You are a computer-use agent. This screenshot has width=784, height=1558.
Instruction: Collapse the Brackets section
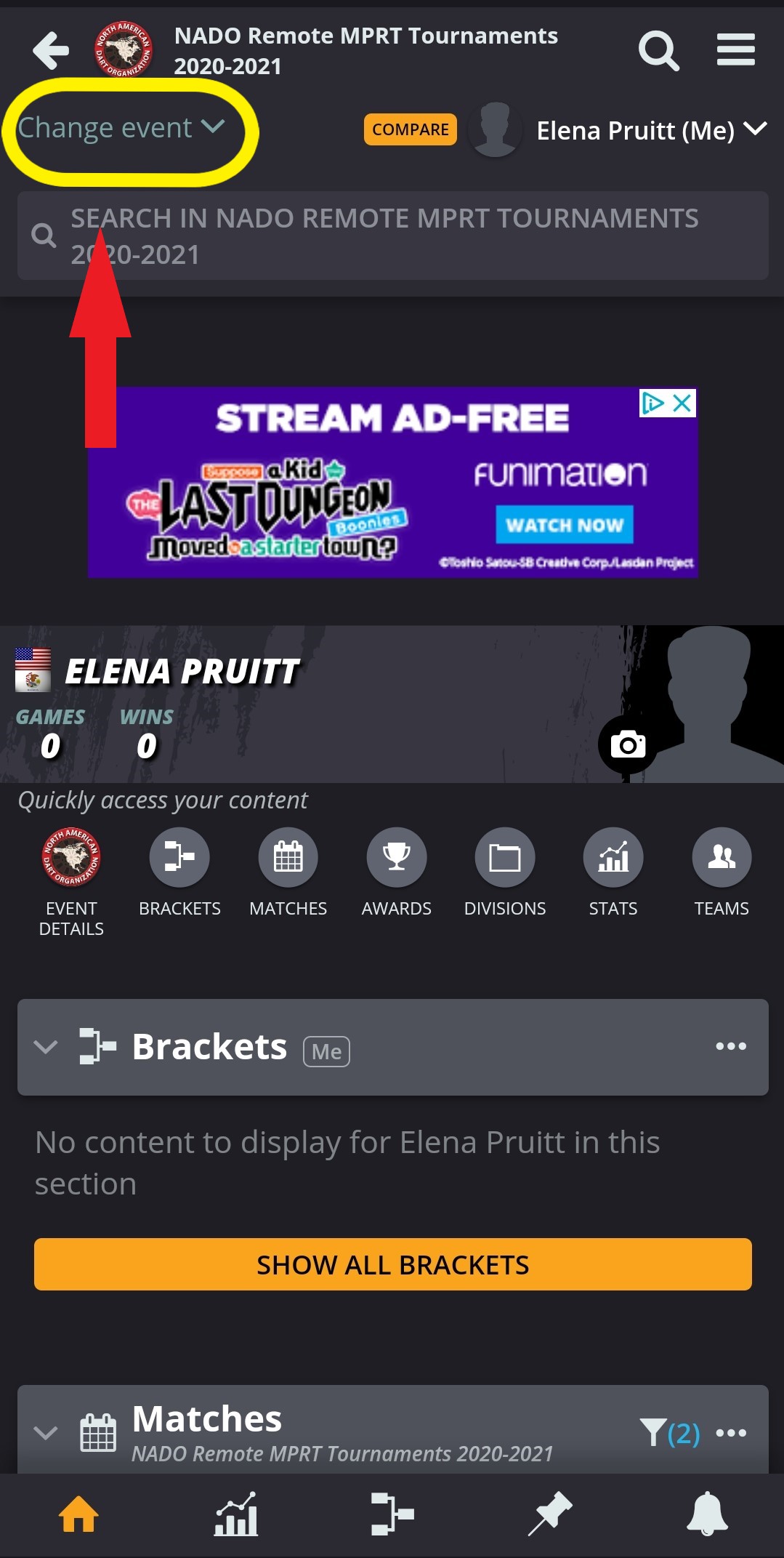(46, 1047)
